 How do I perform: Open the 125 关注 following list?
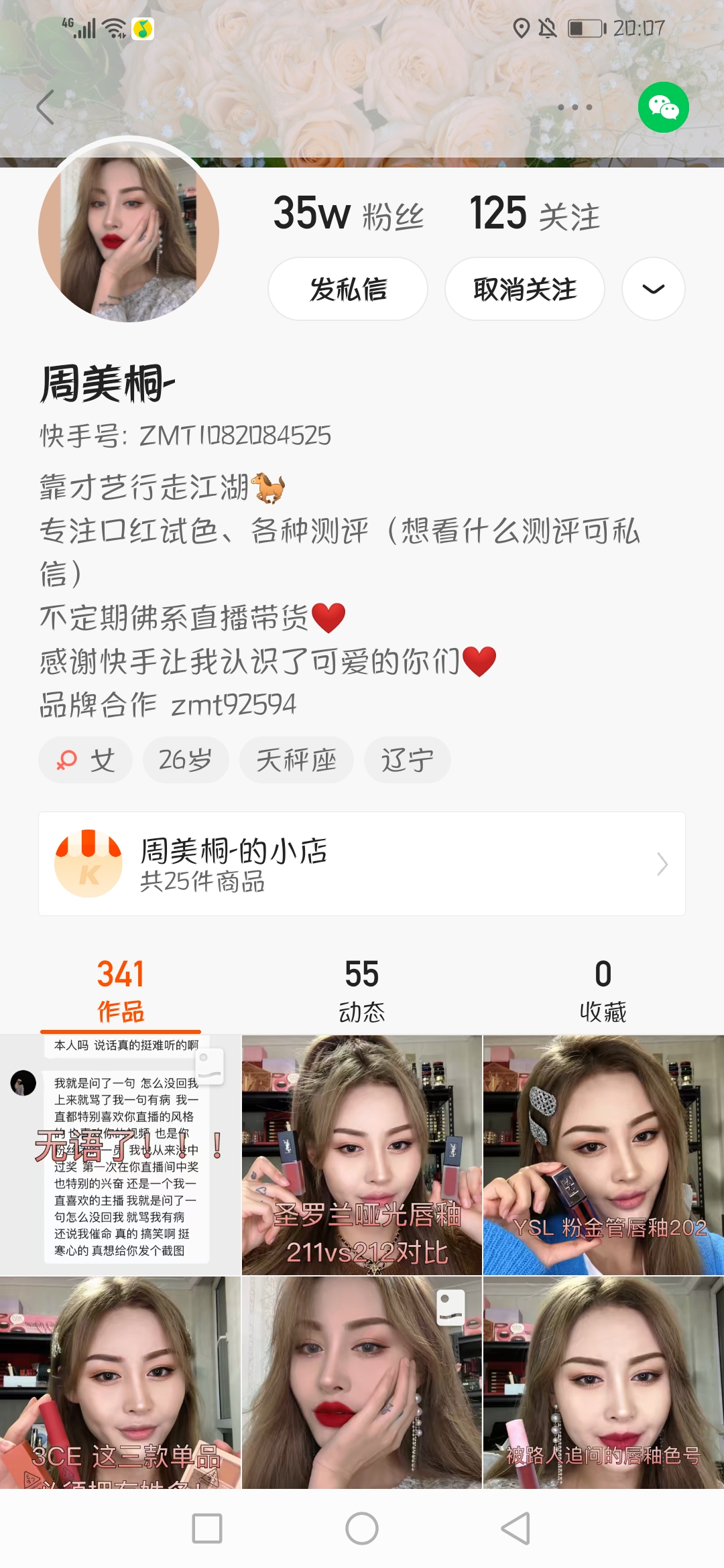pyautogui.click(x=534, y=214)
